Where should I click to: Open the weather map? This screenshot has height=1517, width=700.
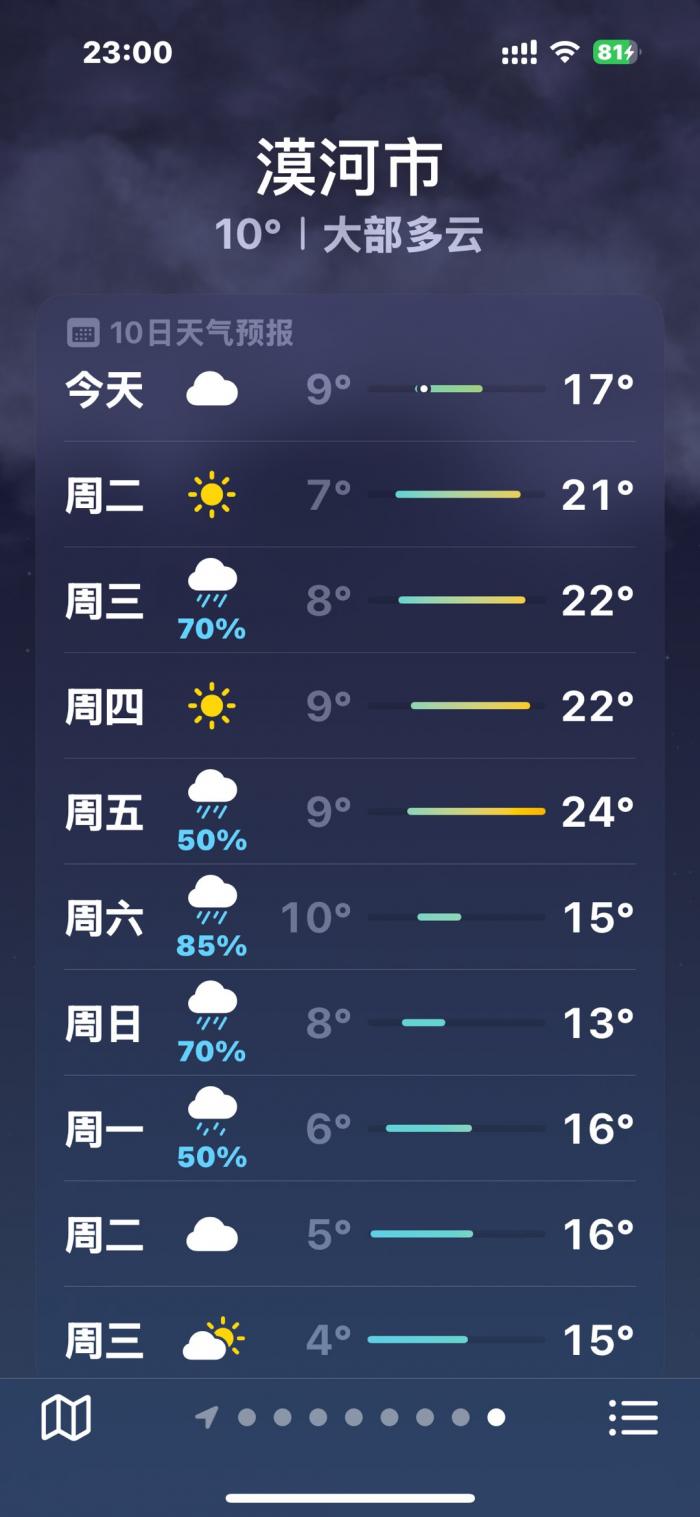pyautogui.click(x=66, y=1417)
